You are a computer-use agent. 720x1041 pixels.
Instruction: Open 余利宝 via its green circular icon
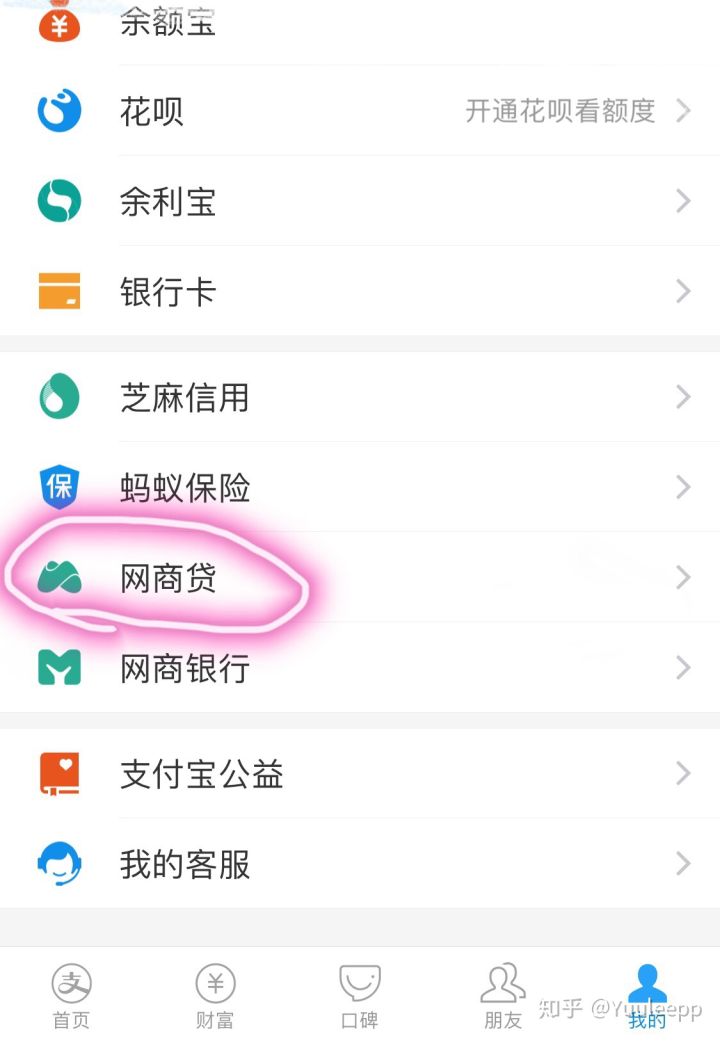click(x=58, y=201)
